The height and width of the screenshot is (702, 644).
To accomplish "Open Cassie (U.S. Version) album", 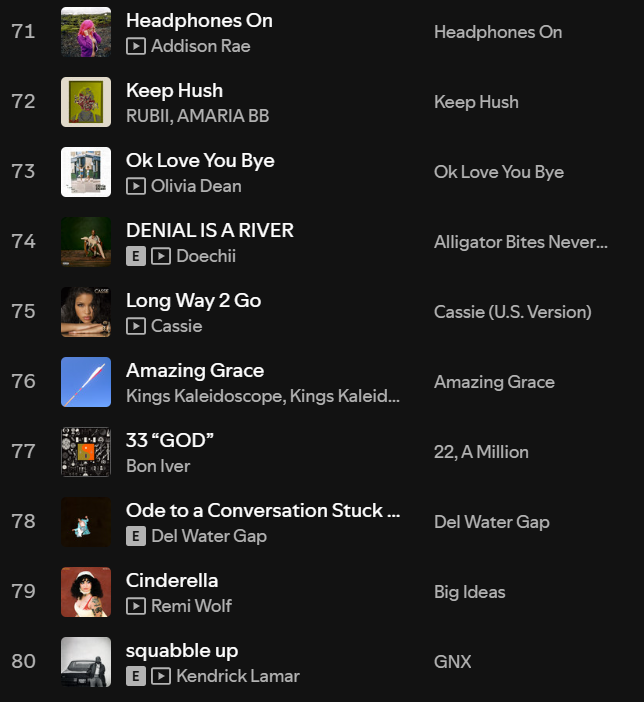I will (512, 312).
